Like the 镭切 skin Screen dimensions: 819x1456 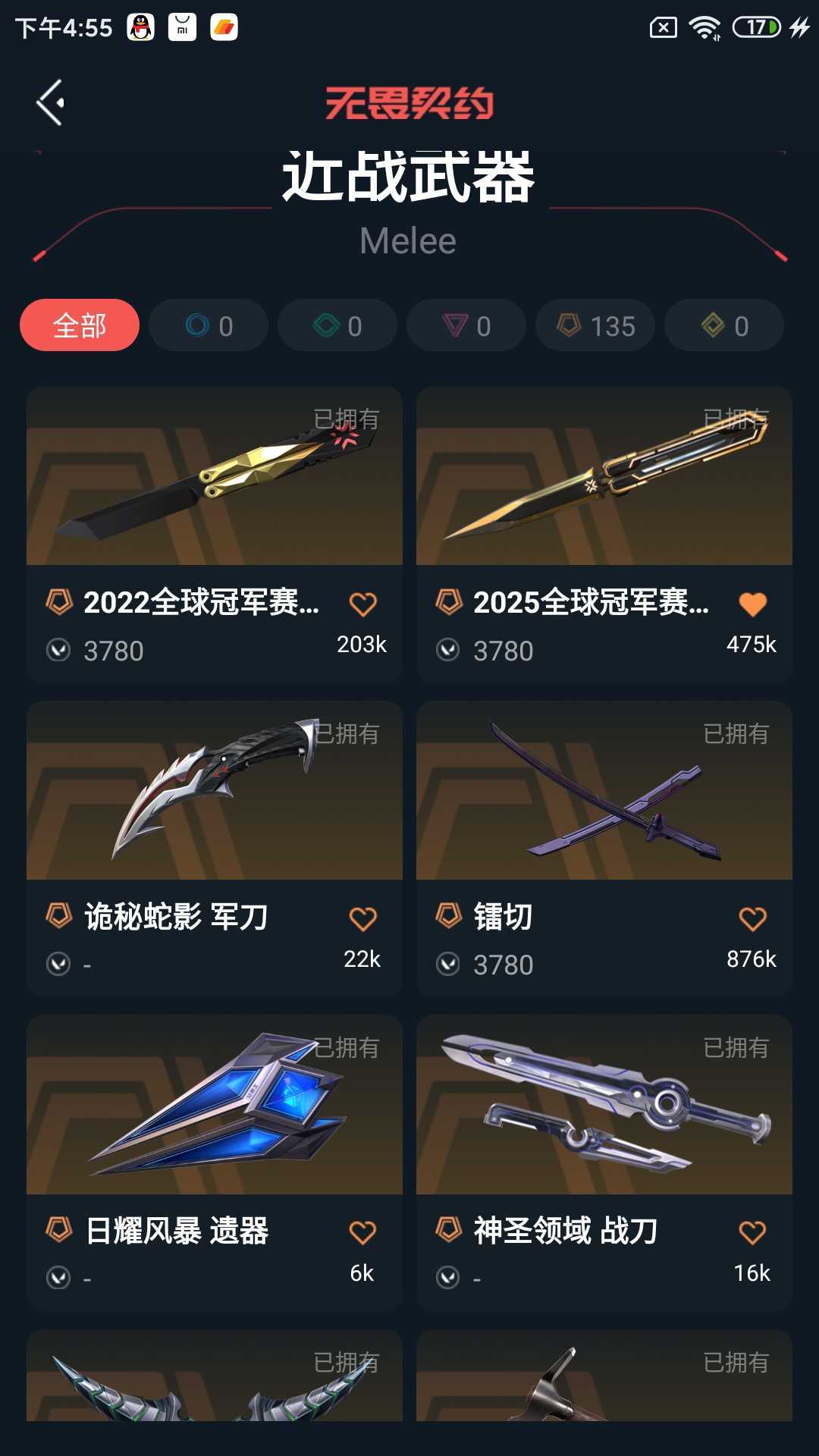pyautogui.click(x=752, y=918)
